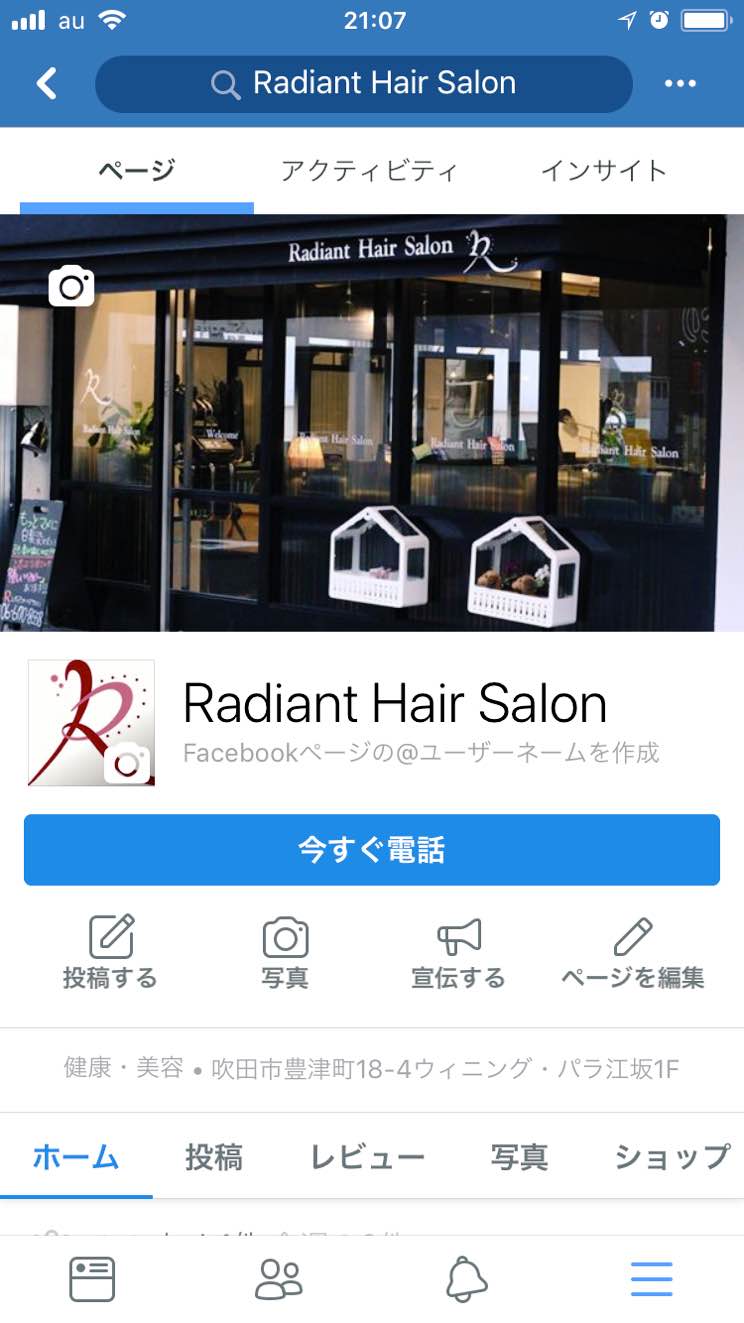The width and height of the screenshot is (744, 1323).
Task: Create a post with 投稿する
Action: point(110,952)
